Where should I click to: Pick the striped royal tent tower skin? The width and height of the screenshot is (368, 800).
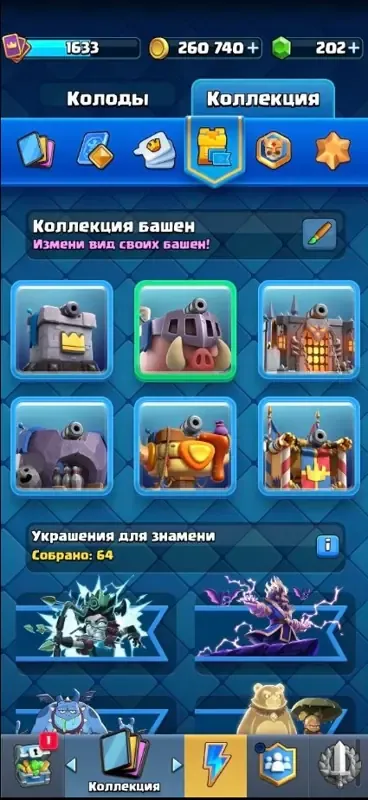(309, 447)
